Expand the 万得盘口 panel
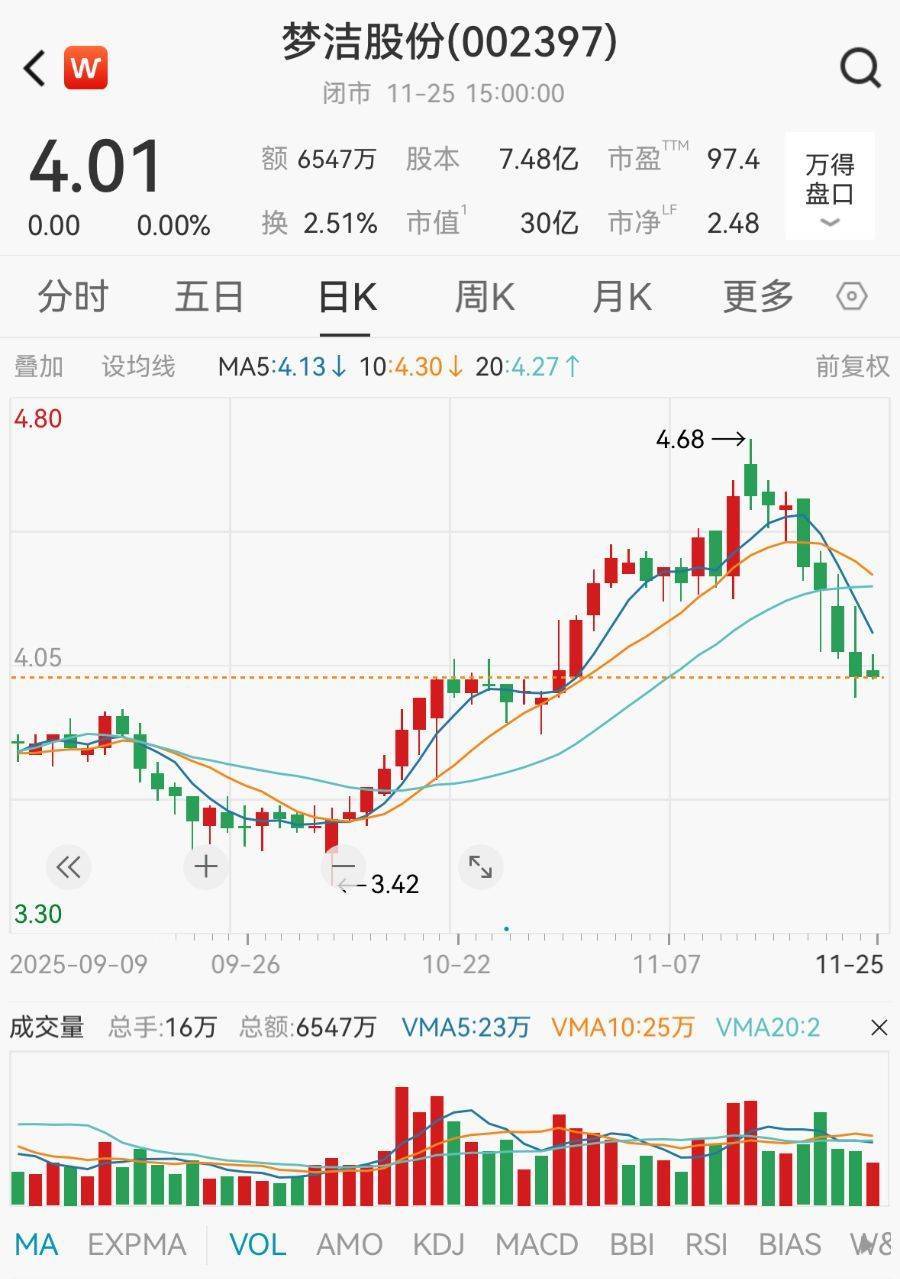The image size is (900, 1279). 829,187
